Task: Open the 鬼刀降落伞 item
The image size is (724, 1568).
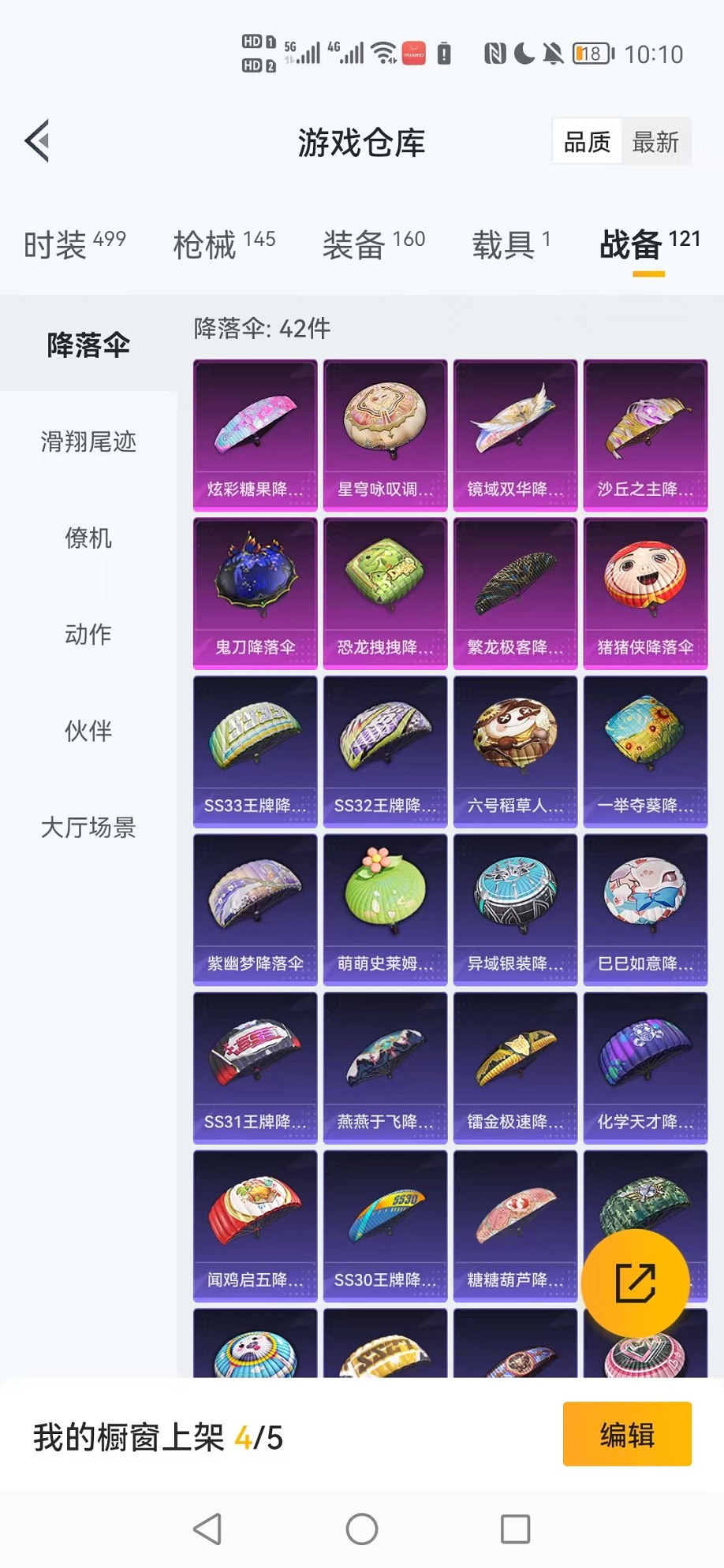Action: pos(255,594)
